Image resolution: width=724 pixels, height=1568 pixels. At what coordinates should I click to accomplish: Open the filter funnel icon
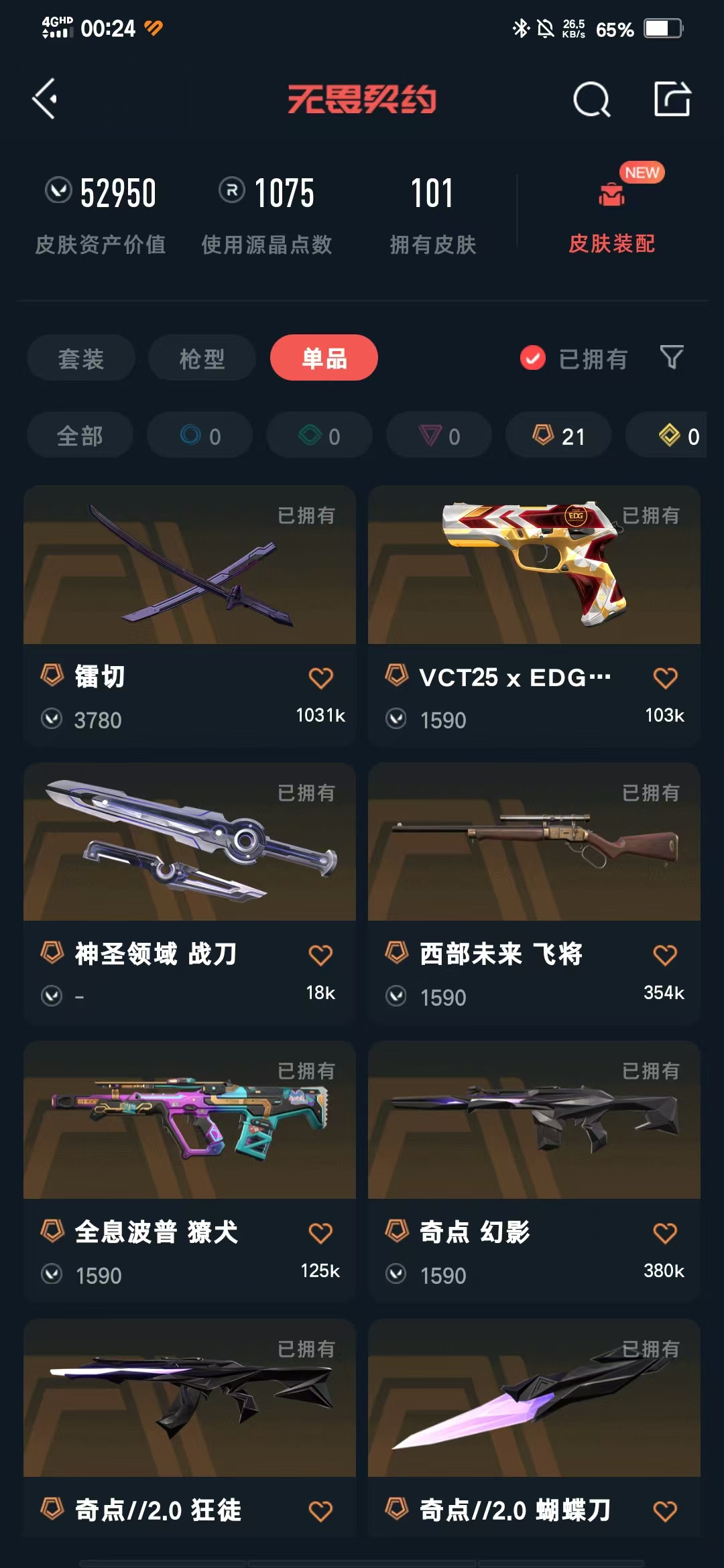coord(671,357)
